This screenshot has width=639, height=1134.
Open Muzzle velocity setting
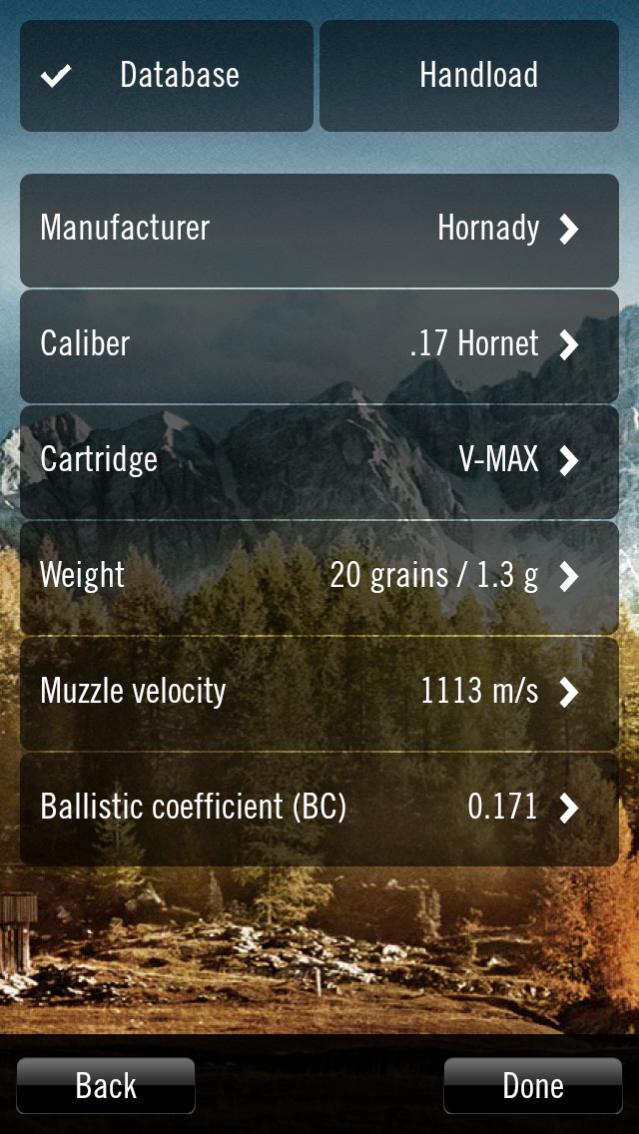pos(319,692)
